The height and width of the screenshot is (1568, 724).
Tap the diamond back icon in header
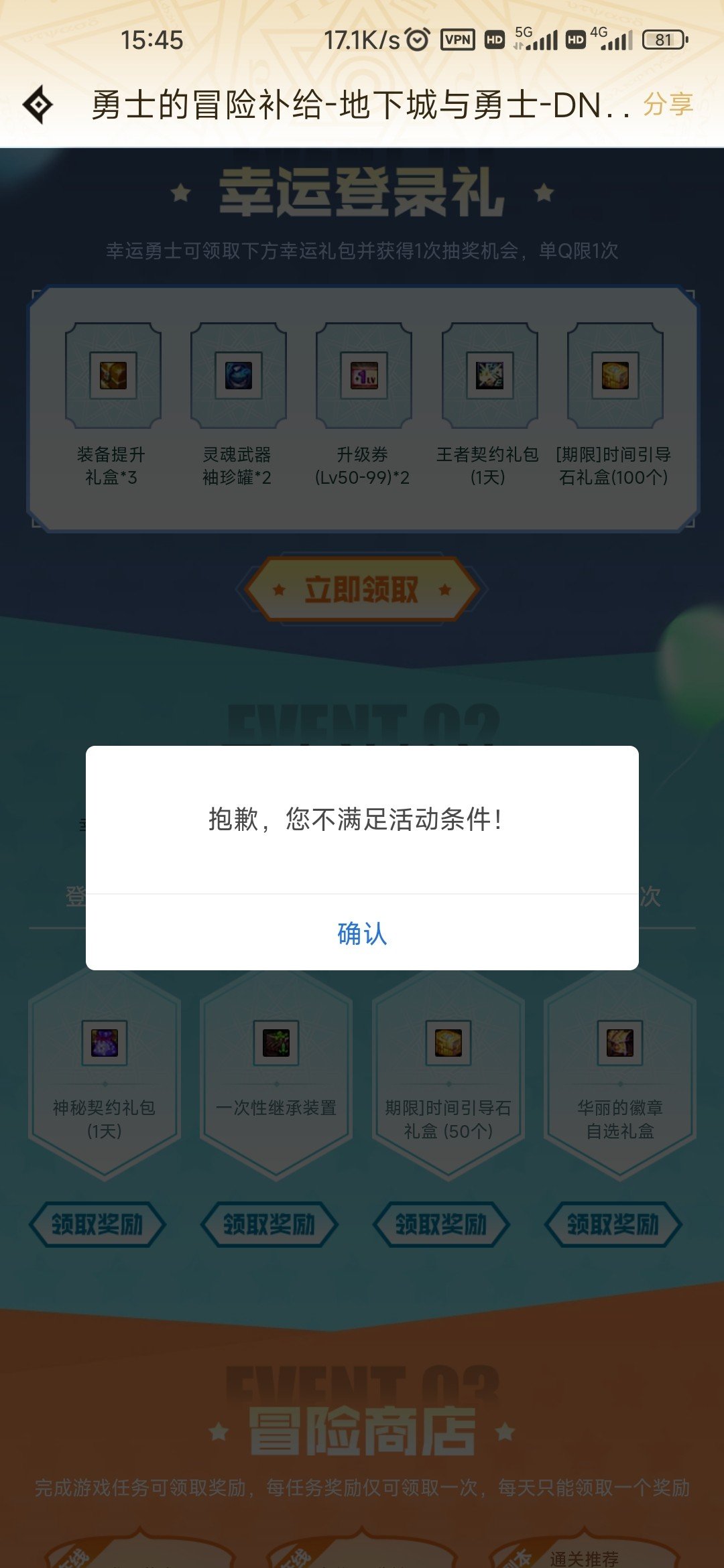click(x=38, y=105)
